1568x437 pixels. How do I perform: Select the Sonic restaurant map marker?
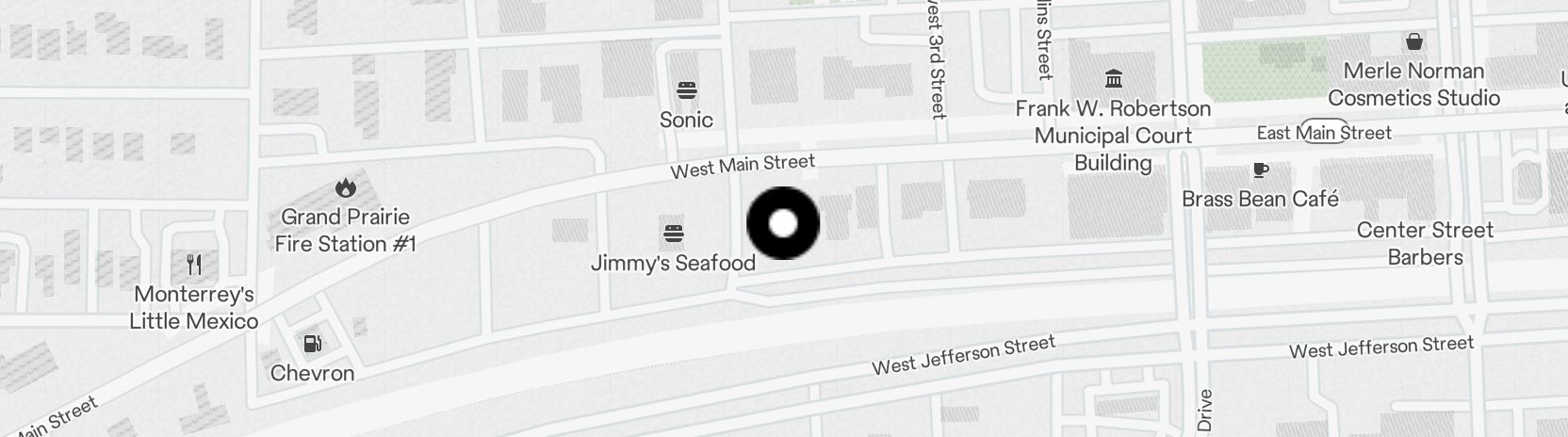pyautogui.click(x=687, y=90)
